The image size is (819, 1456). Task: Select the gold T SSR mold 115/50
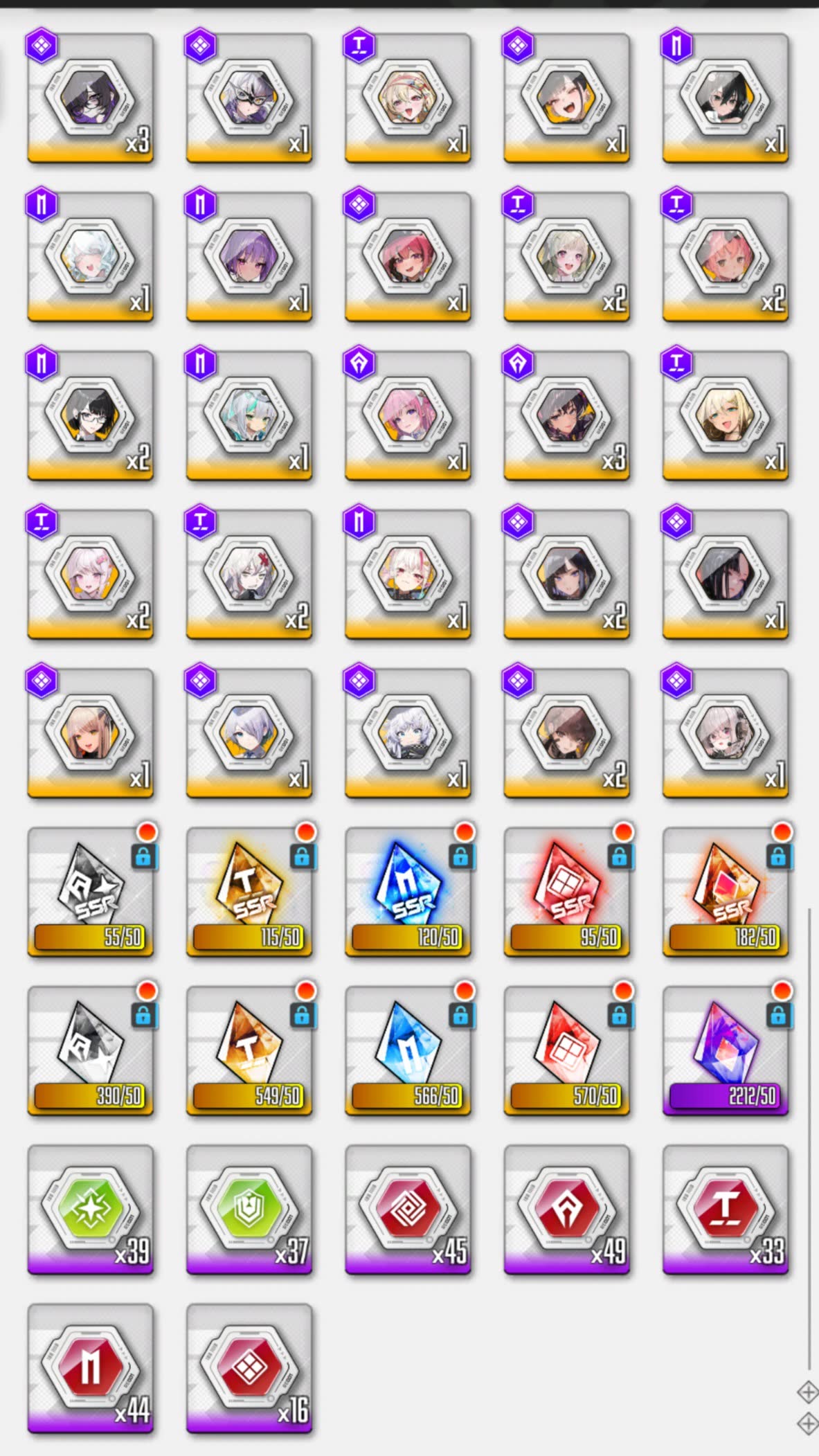[249, 892]
